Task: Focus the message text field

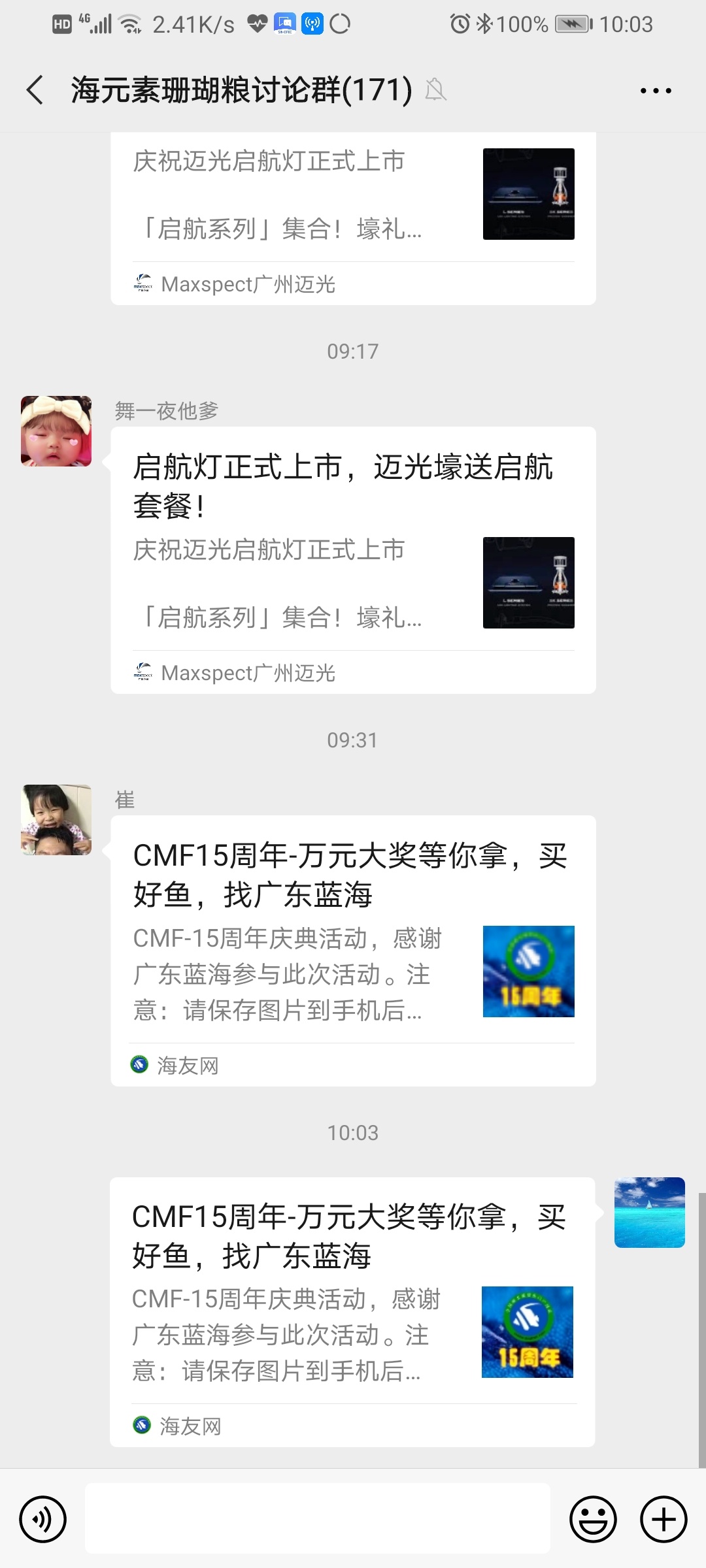Action: 317,1518
